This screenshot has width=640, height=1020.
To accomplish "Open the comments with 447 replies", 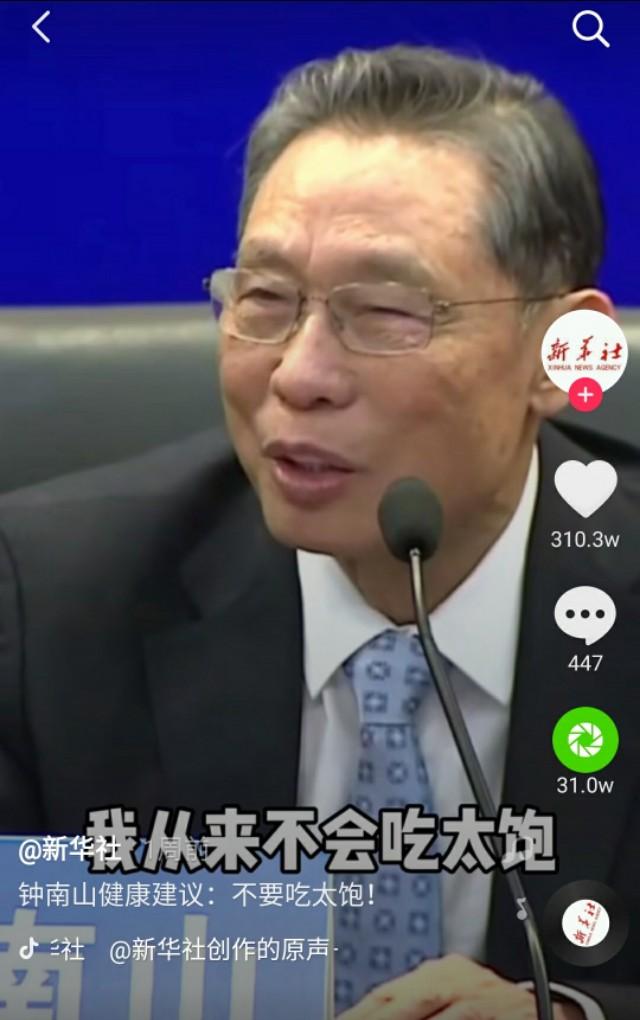I will (x=585, y=616).
